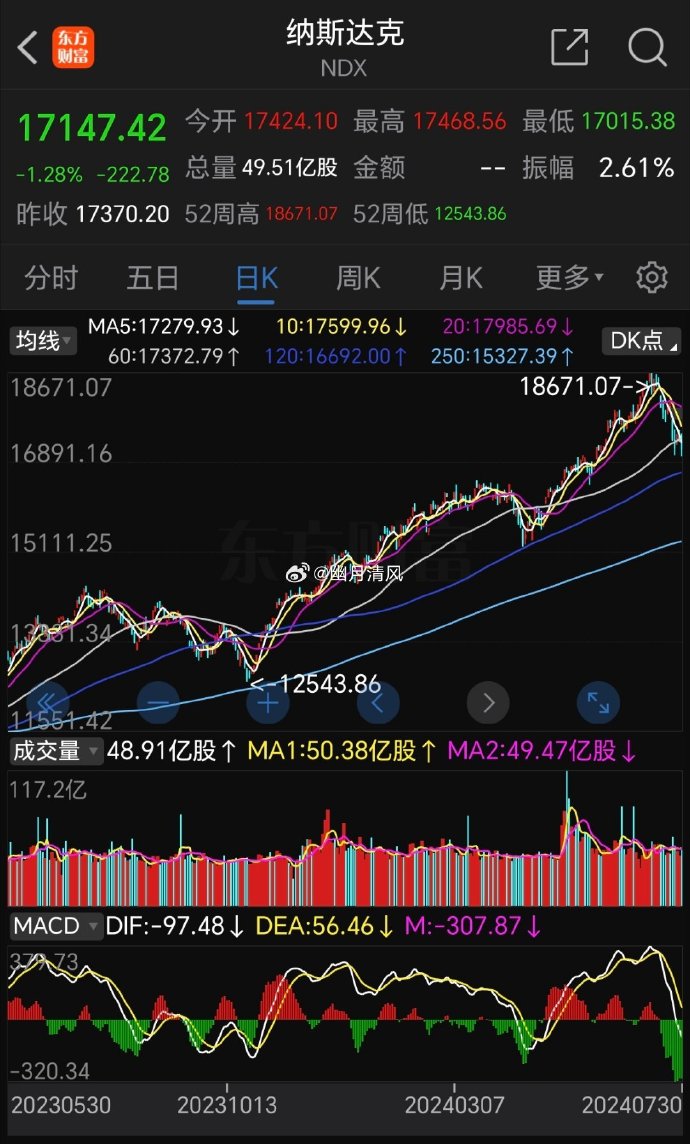Zoom in chart with plus button
Screen dimensions: 690x1144
coord(268,703)
